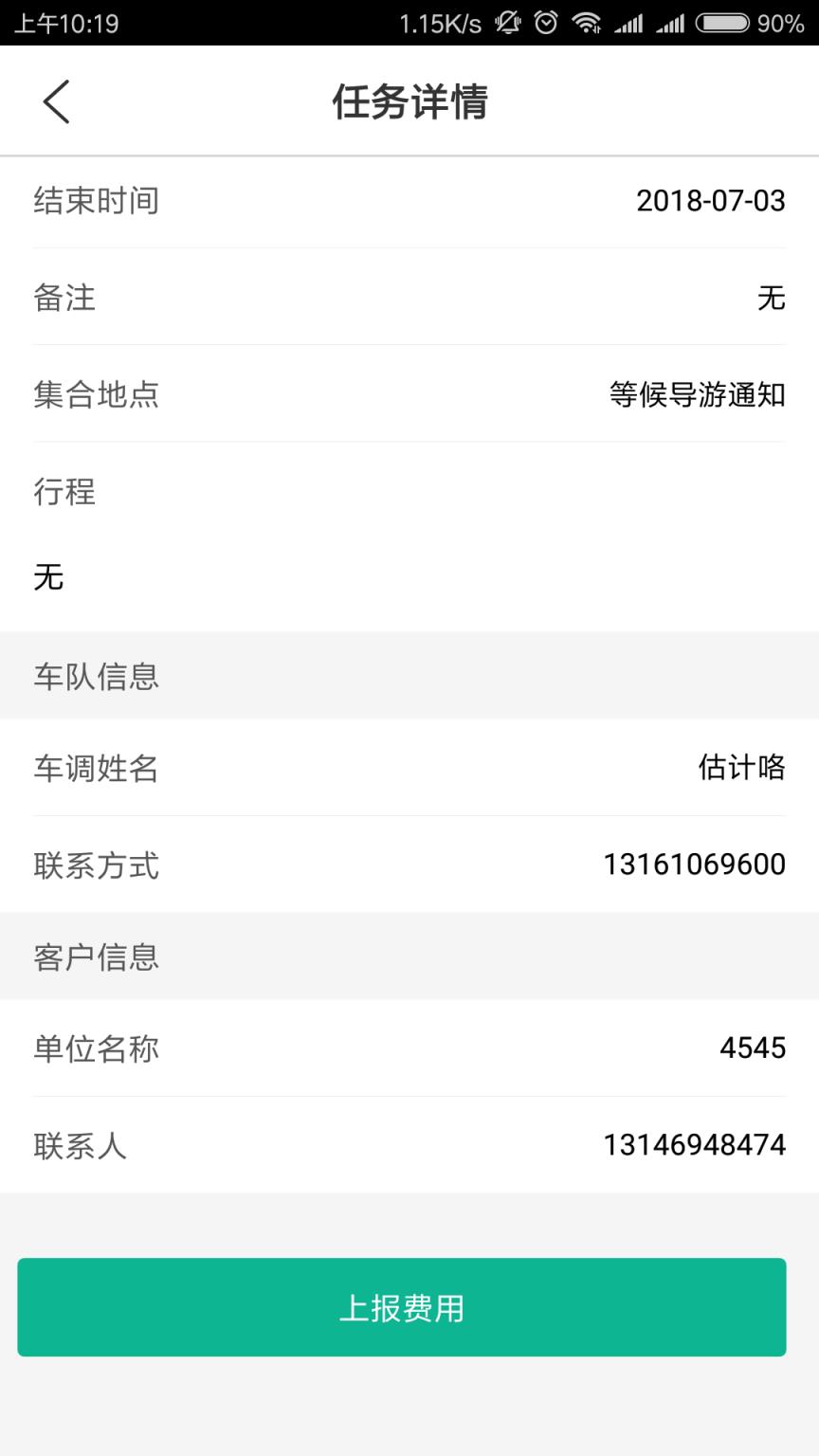Tap the Wi-Fi icon in the status bar
This screenshot has width=819, height=1456.
(x=588, y=24)
